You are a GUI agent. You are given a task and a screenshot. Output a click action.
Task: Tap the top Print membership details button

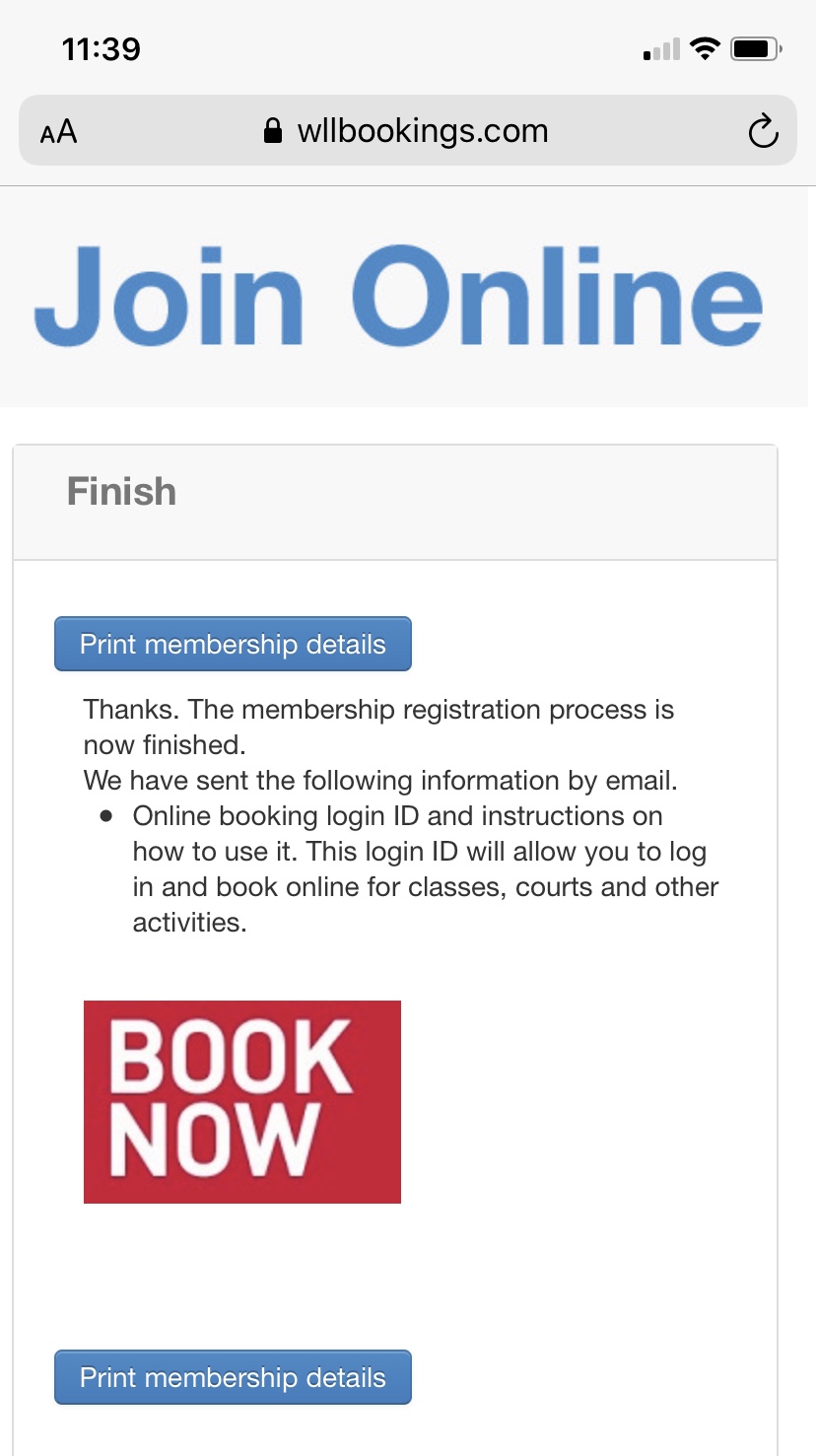pos(233,644)
